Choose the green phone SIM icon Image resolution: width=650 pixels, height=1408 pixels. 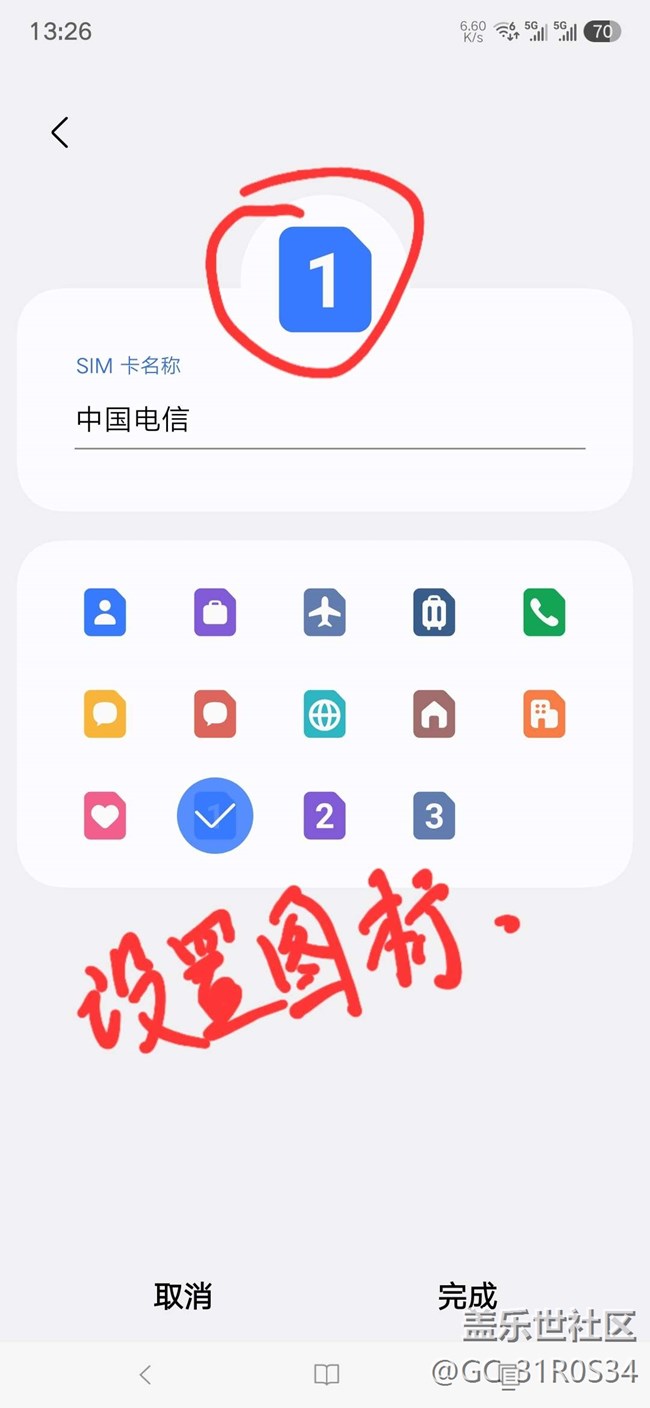pyautogui.click(x=544, y=613)
